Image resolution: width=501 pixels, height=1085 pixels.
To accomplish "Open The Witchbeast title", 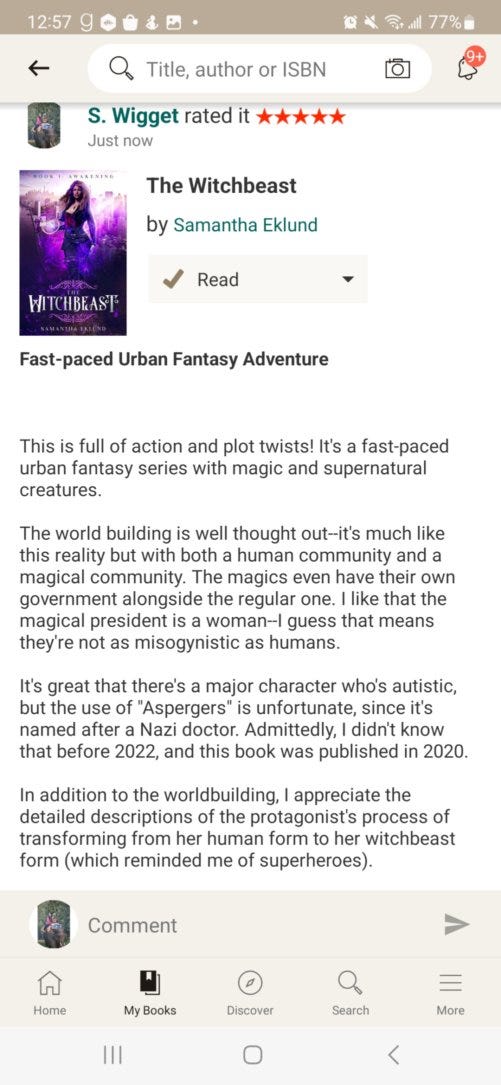I will [221, 185].
